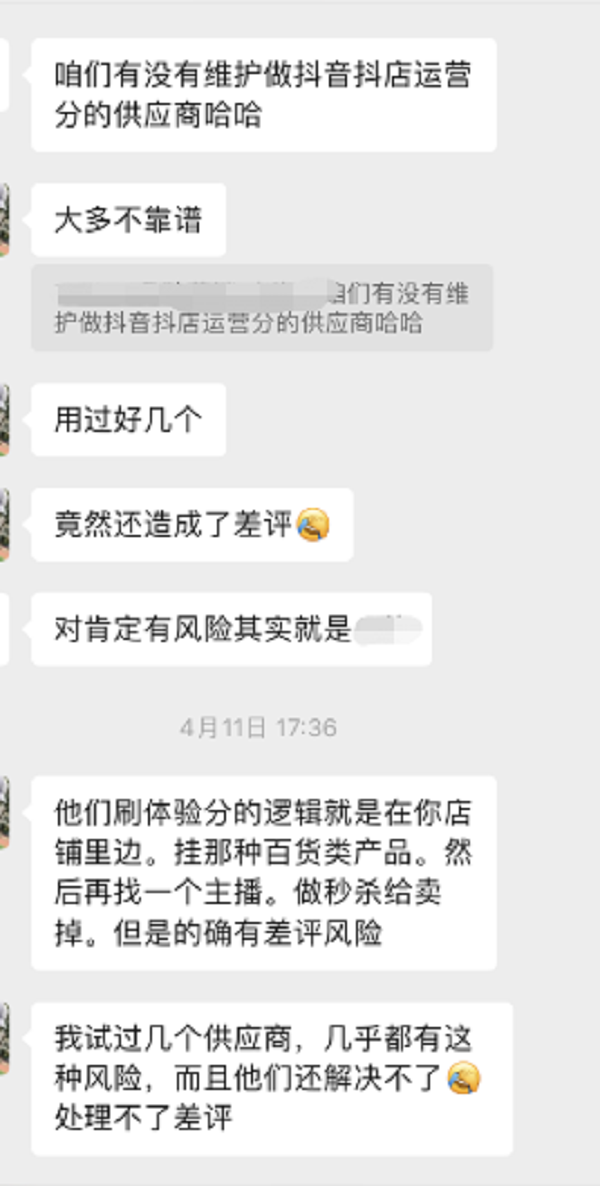Open the quoted message under 大多不靠谱
Screen dimensions: 600x1186
[262, 308]
